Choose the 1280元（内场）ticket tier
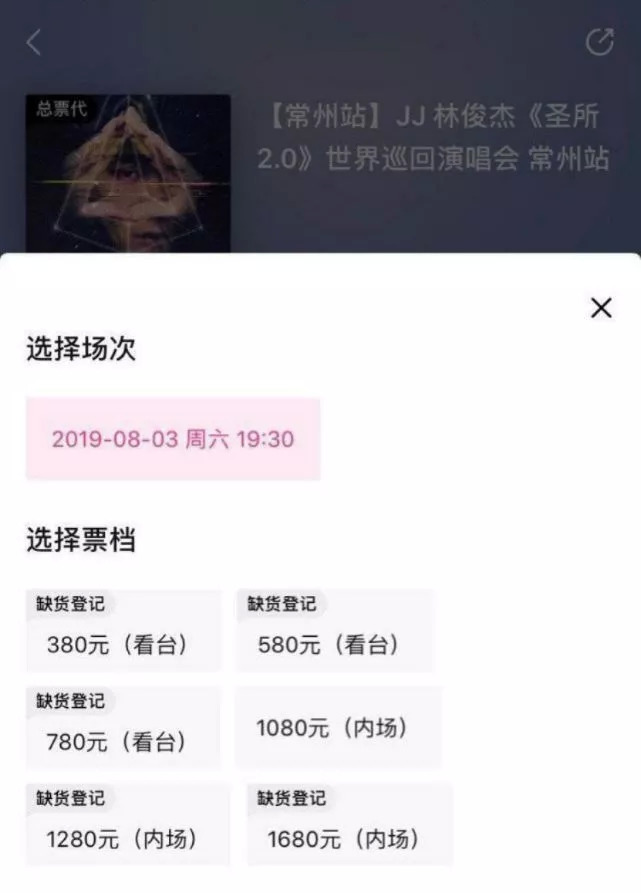 click(x=127, y=828)
